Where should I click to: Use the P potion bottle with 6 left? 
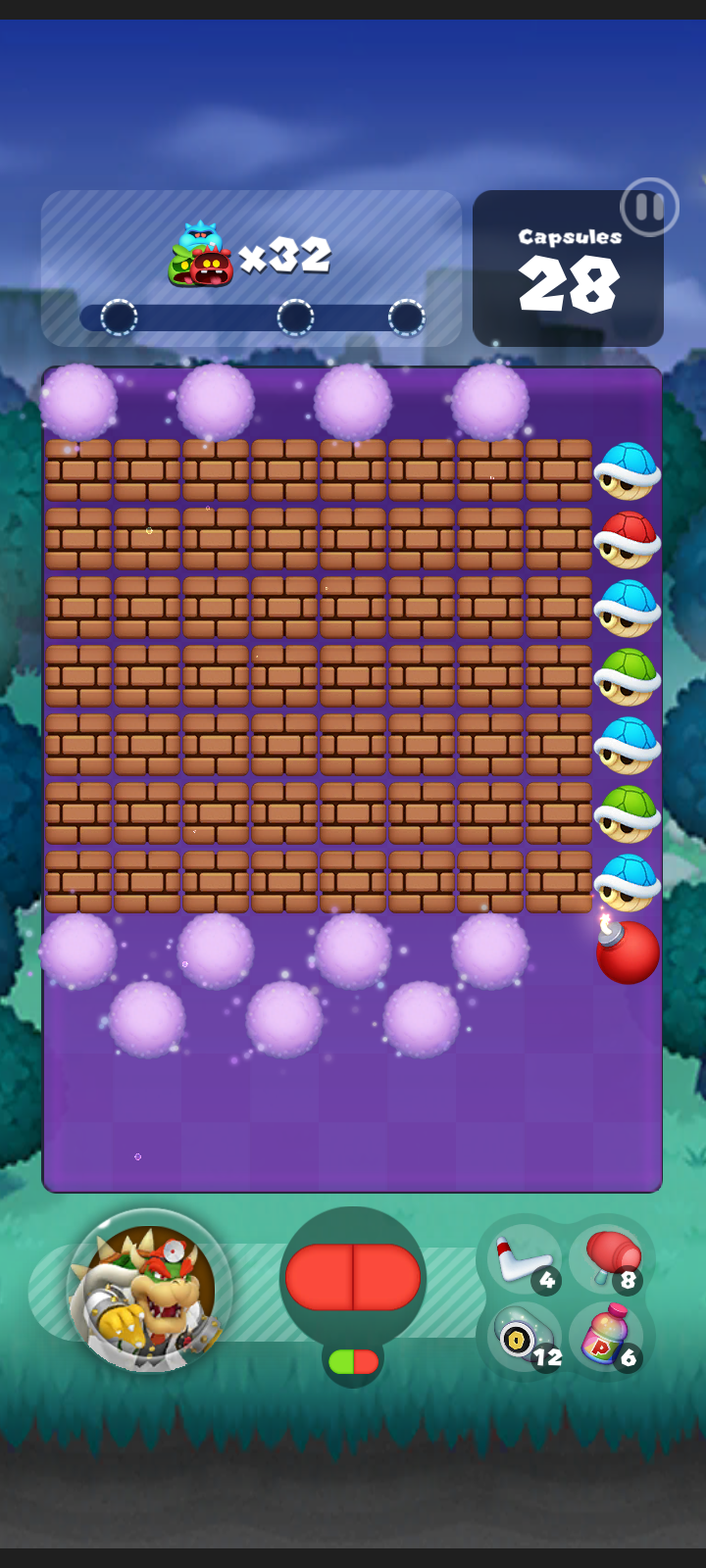click(x=611, y=1337)
